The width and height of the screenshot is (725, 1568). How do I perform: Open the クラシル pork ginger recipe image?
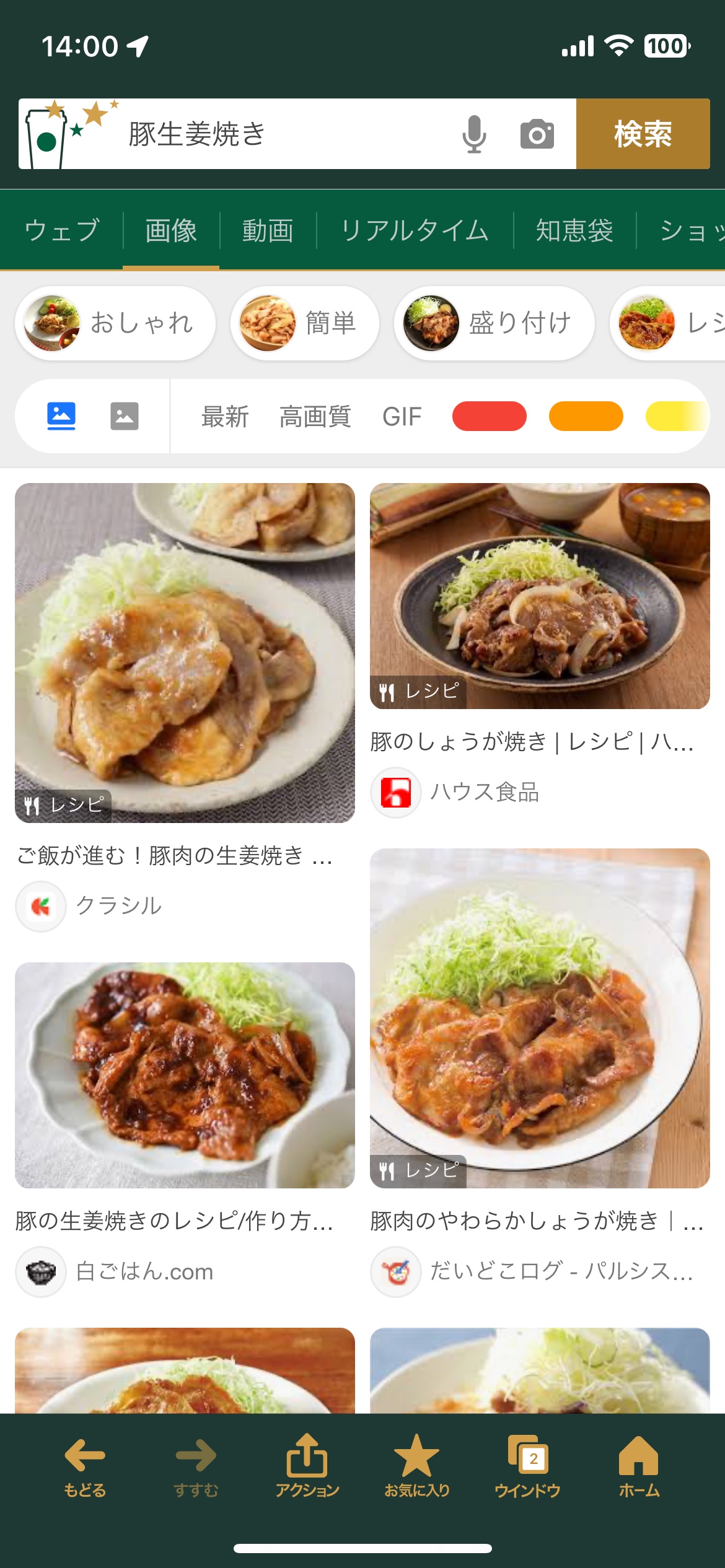point(185,653)
